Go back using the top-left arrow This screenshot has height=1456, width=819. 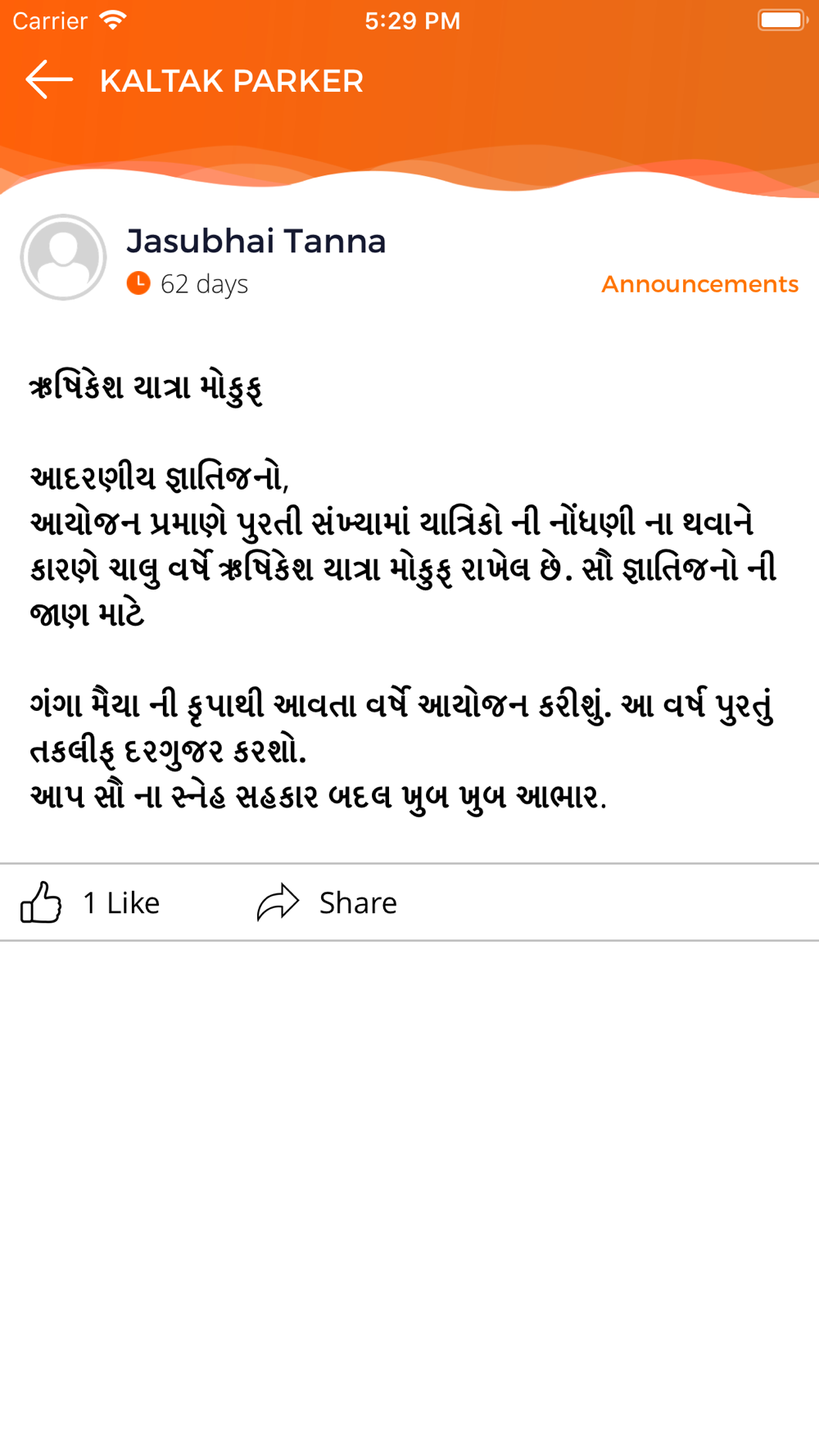(x=49, y=80)
